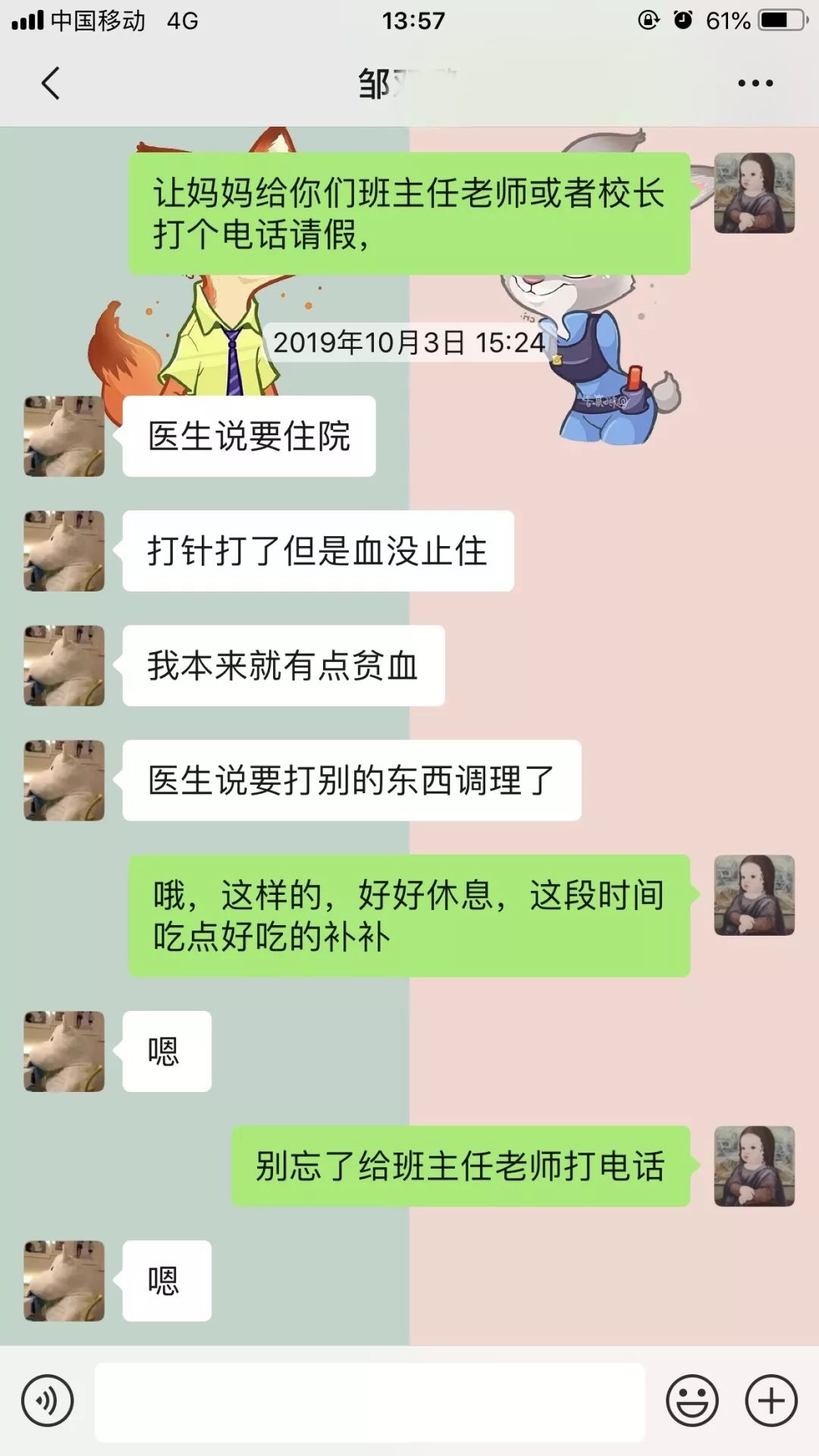Image resolution: width=819 pixels, height=1456 pixels.
Task: Open my avatar beside 别忘了给班主任老师打电话
Action: tap(754, 1166)
